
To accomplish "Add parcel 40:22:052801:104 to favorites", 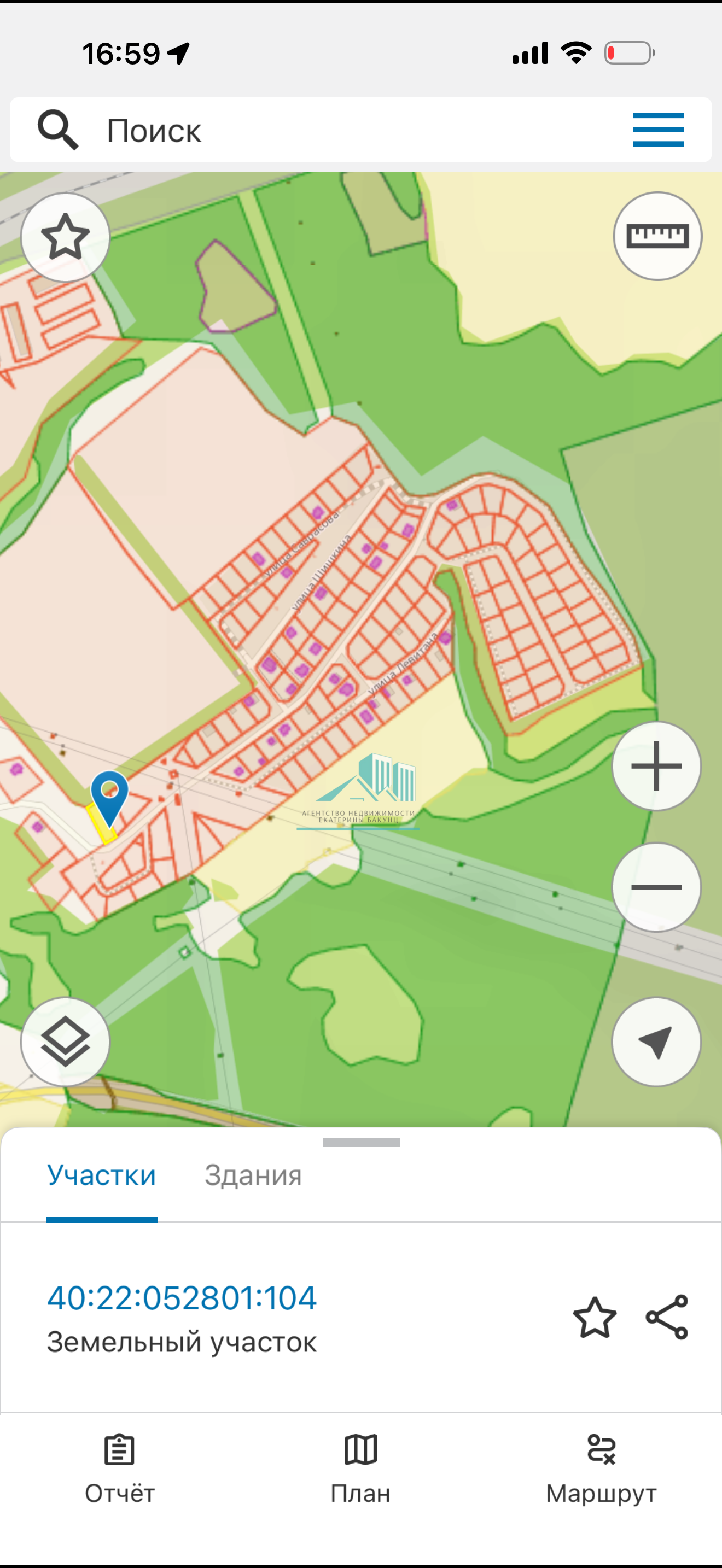I will 594,1317.
